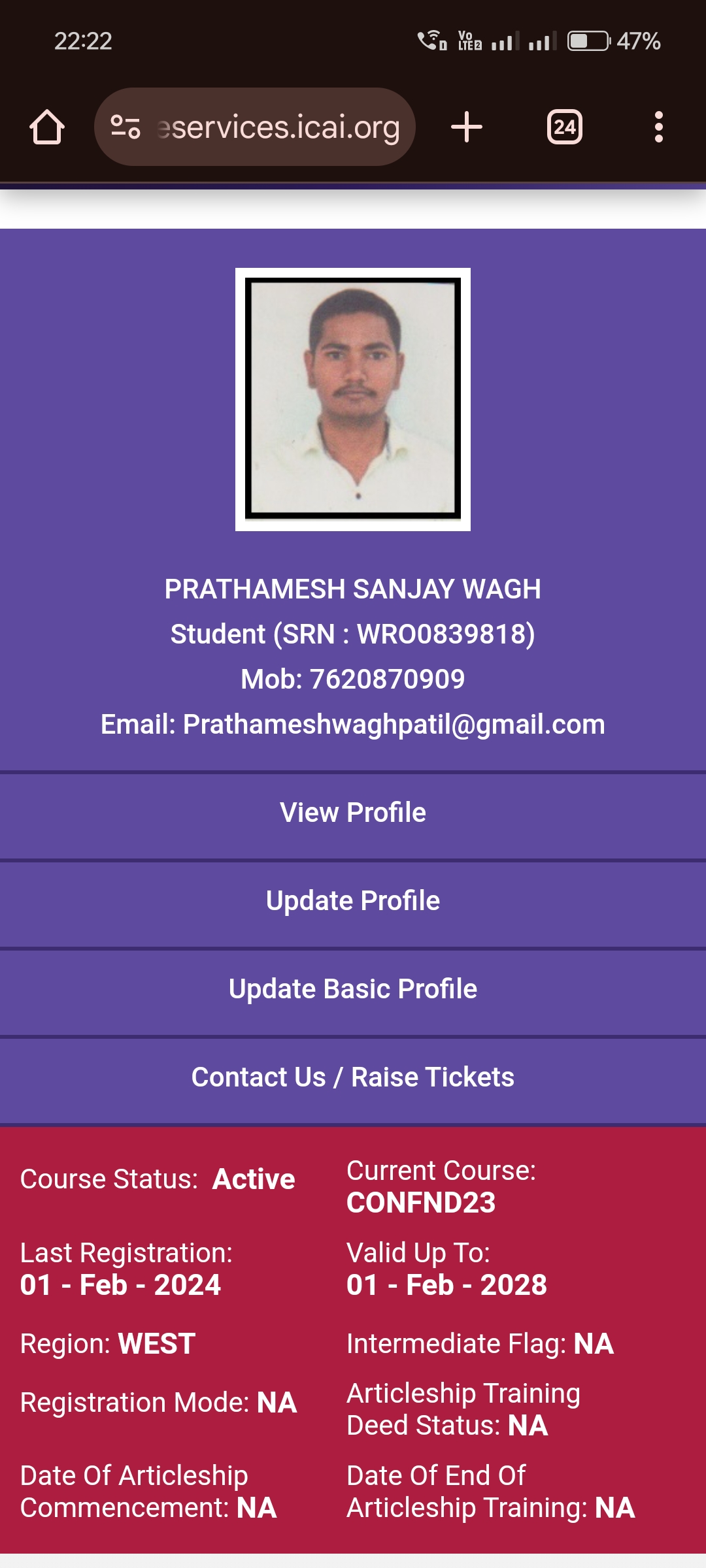View site info icon in address bar

click(125, 127)
